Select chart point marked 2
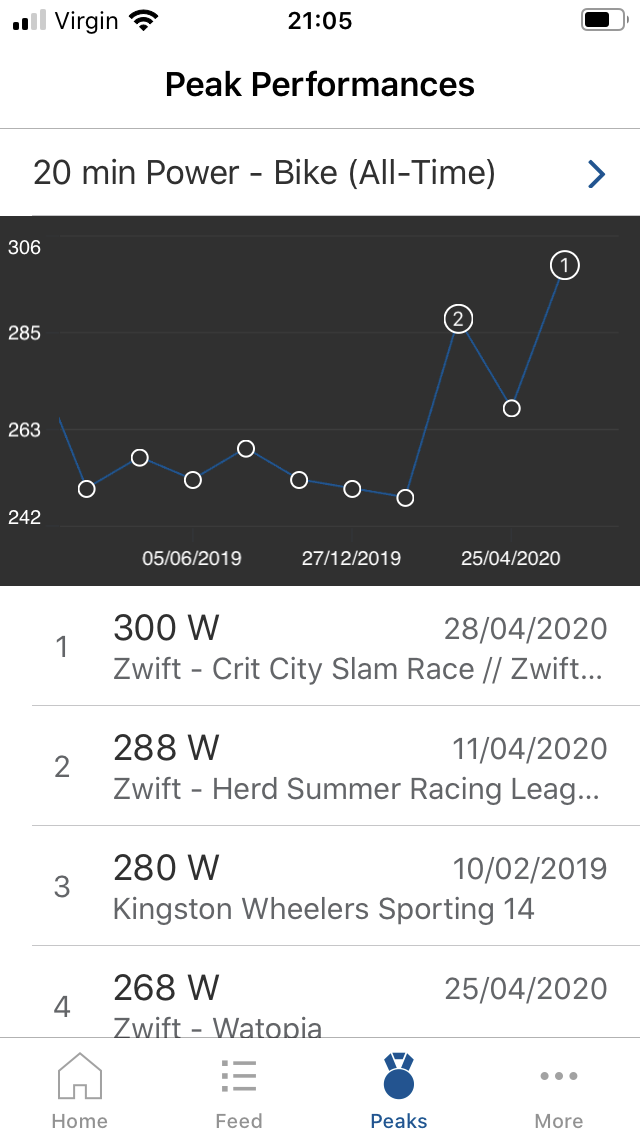 pyautogui.click(x=458, y=319)
